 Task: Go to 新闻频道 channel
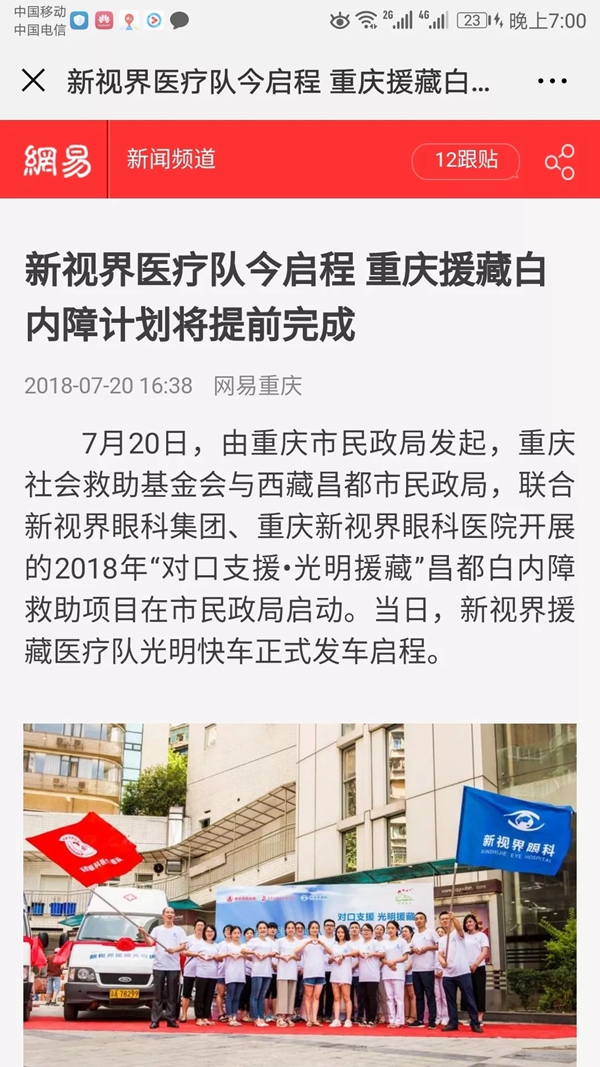coord(171,159)
